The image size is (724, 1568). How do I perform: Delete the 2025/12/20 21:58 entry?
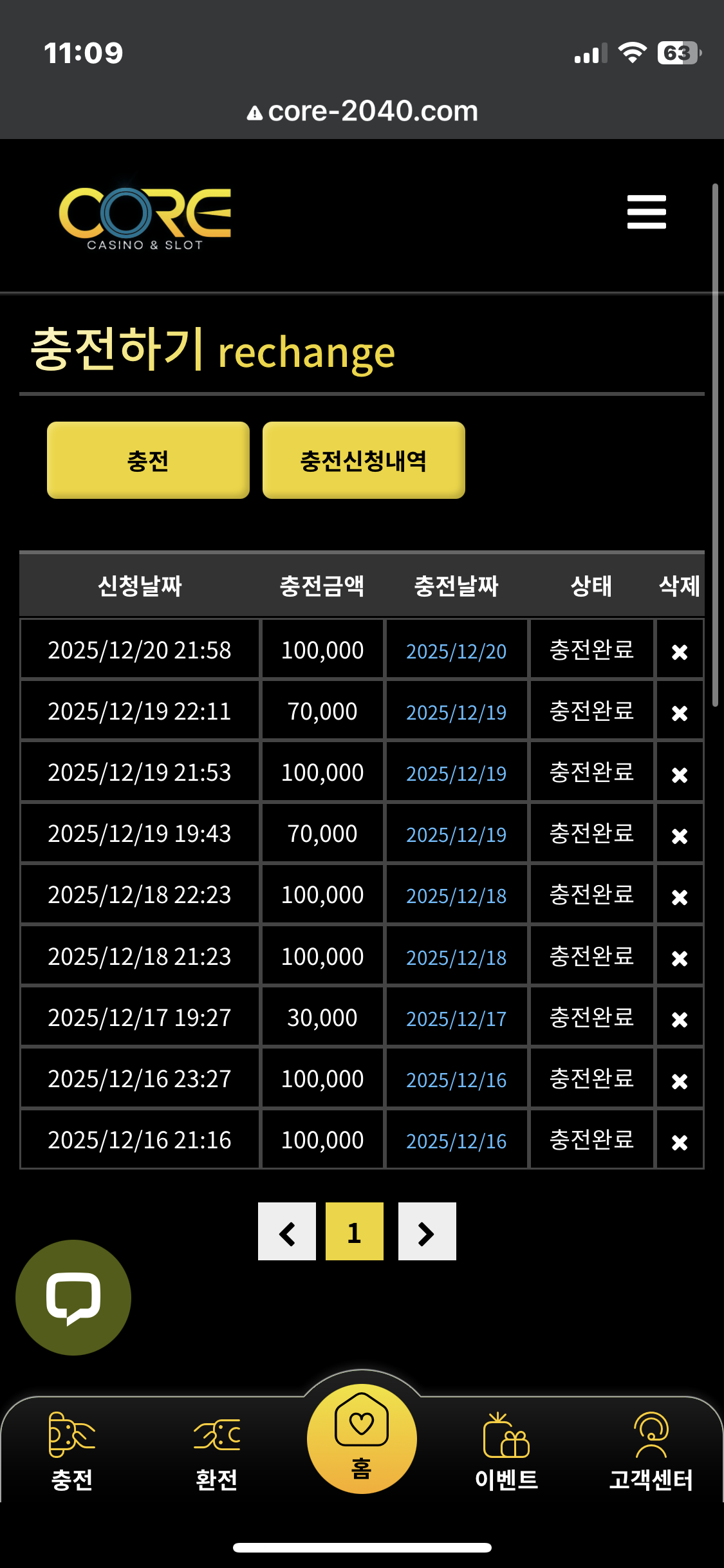pos(680,652)
